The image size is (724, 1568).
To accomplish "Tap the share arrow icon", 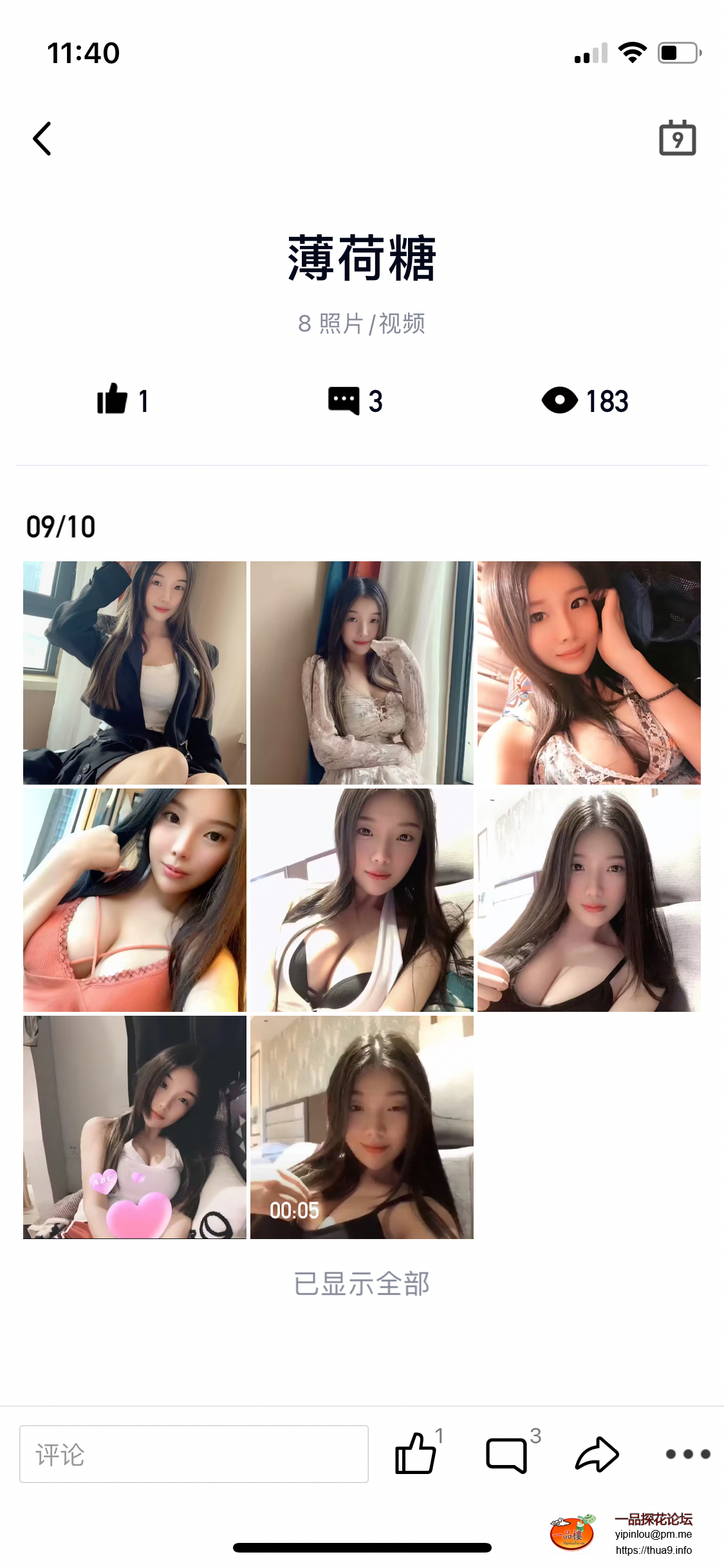I will click(596, 1453).
